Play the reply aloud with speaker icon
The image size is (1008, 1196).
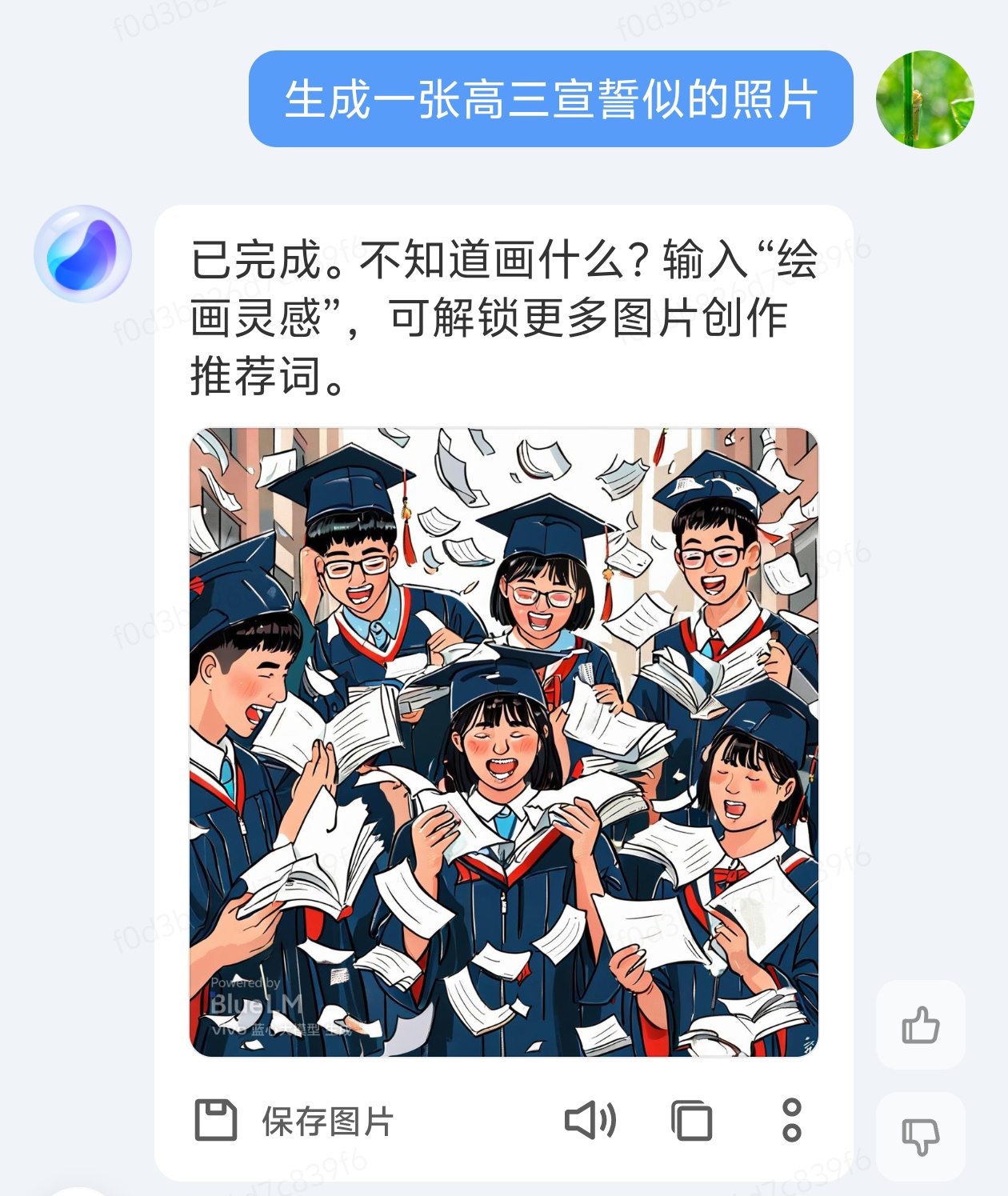click(590, 1120)
